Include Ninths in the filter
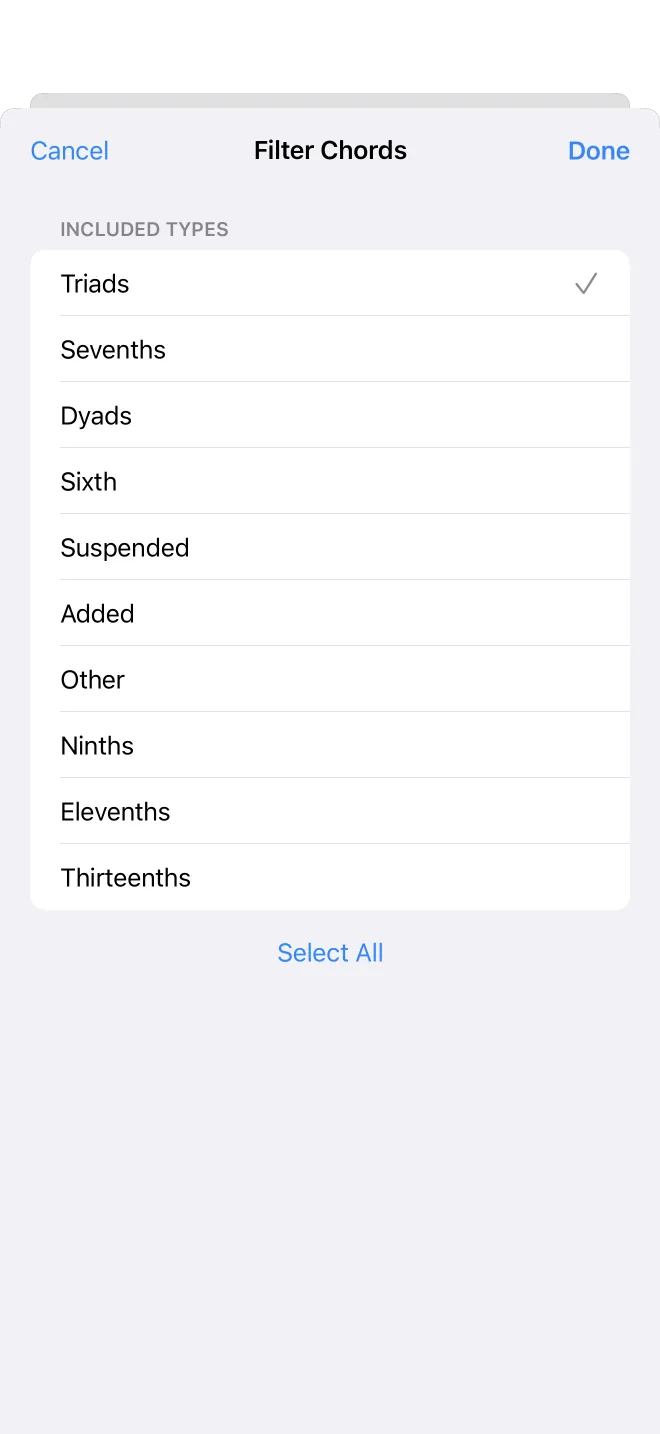This screenshot has width=660, height=1434. (x=330, y=745)
